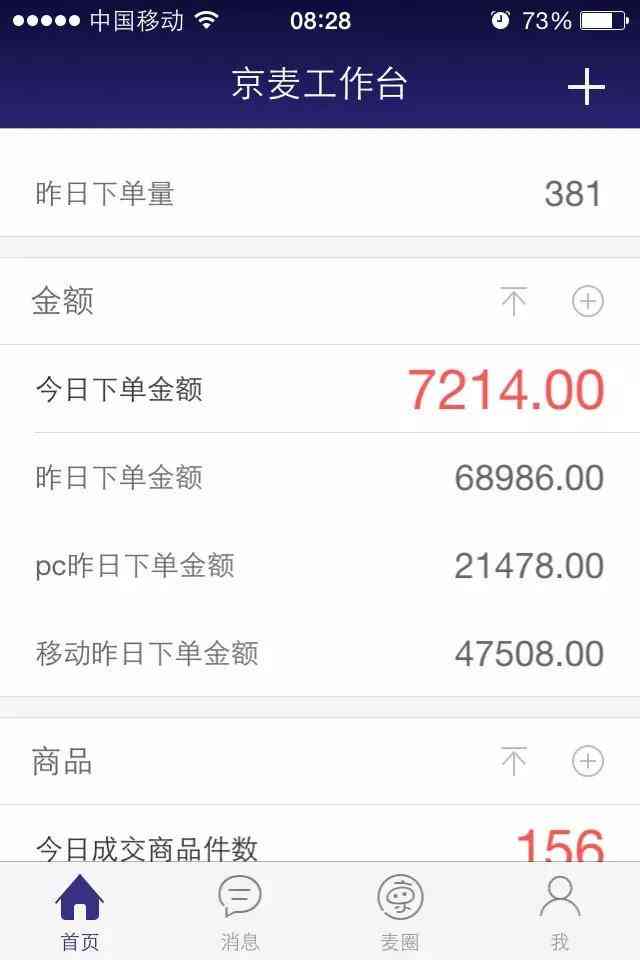
Task: Open the 我 profile tab
Action: click(x=560, y=912)
